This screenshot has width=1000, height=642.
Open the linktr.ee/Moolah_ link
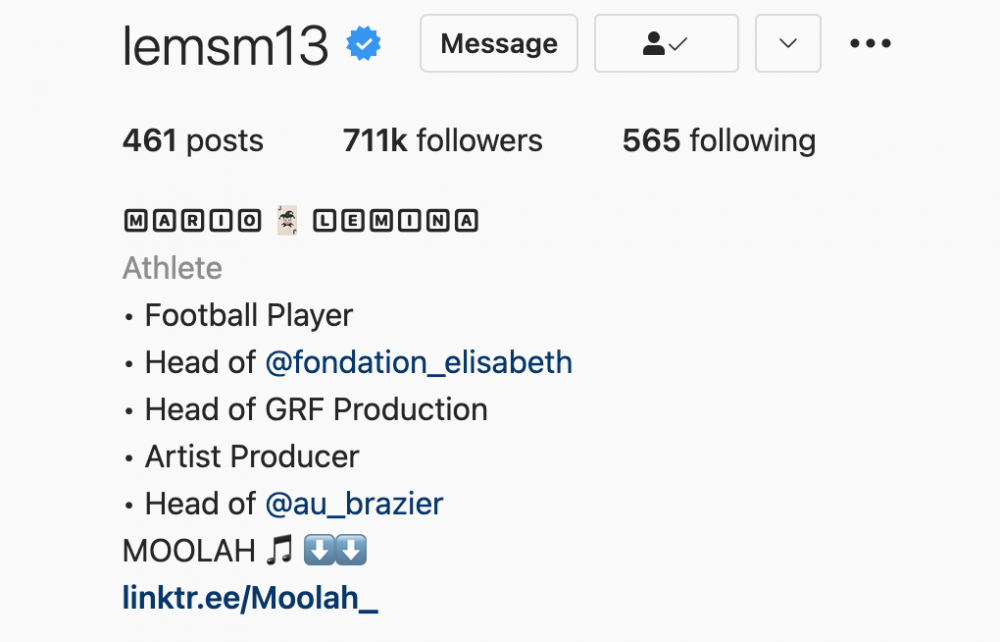pyautogui.click(x=250, y=597)
